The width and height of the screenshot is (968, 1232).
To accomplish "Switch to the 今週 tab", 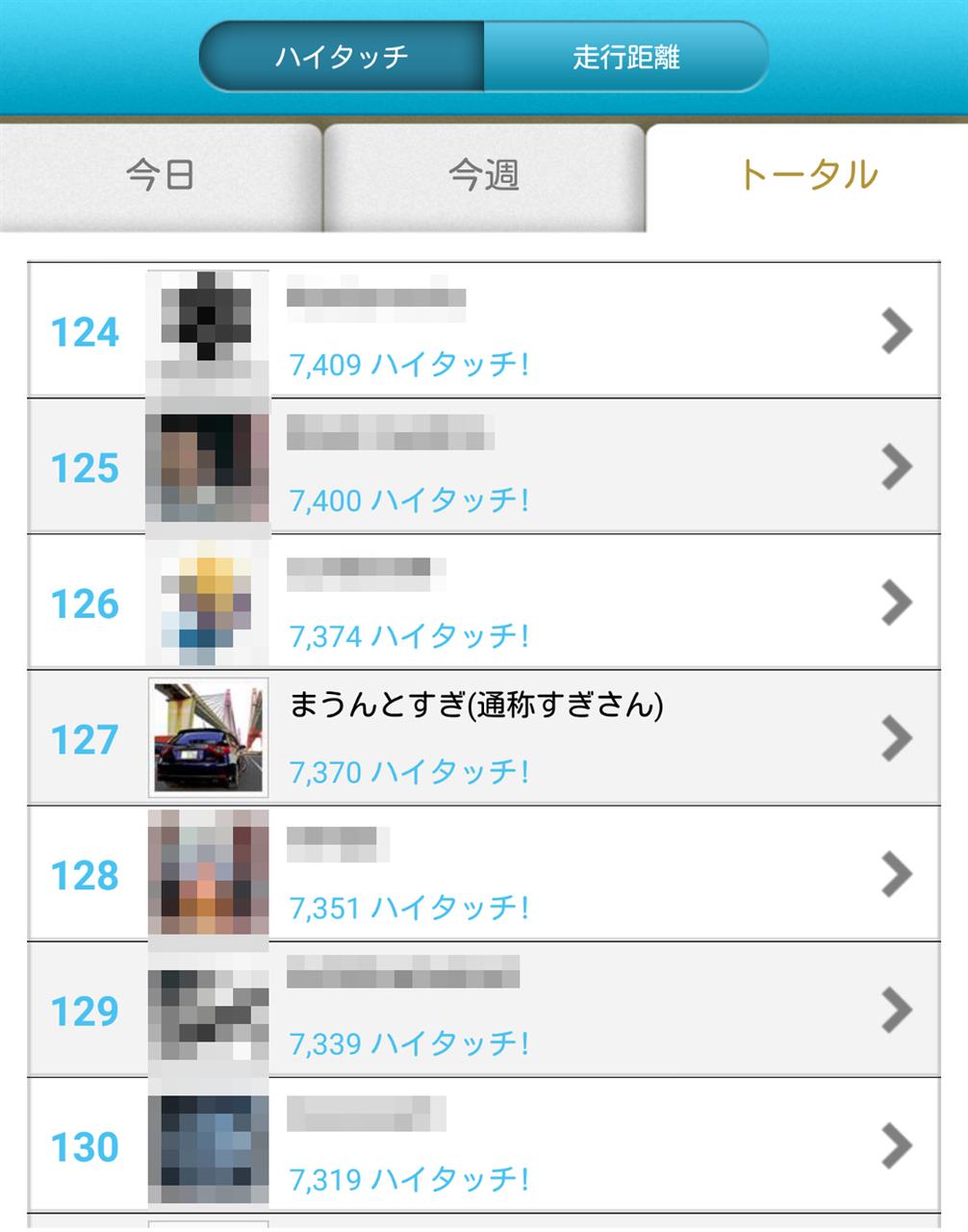I will pyautogui.click(x=483, y=176).
